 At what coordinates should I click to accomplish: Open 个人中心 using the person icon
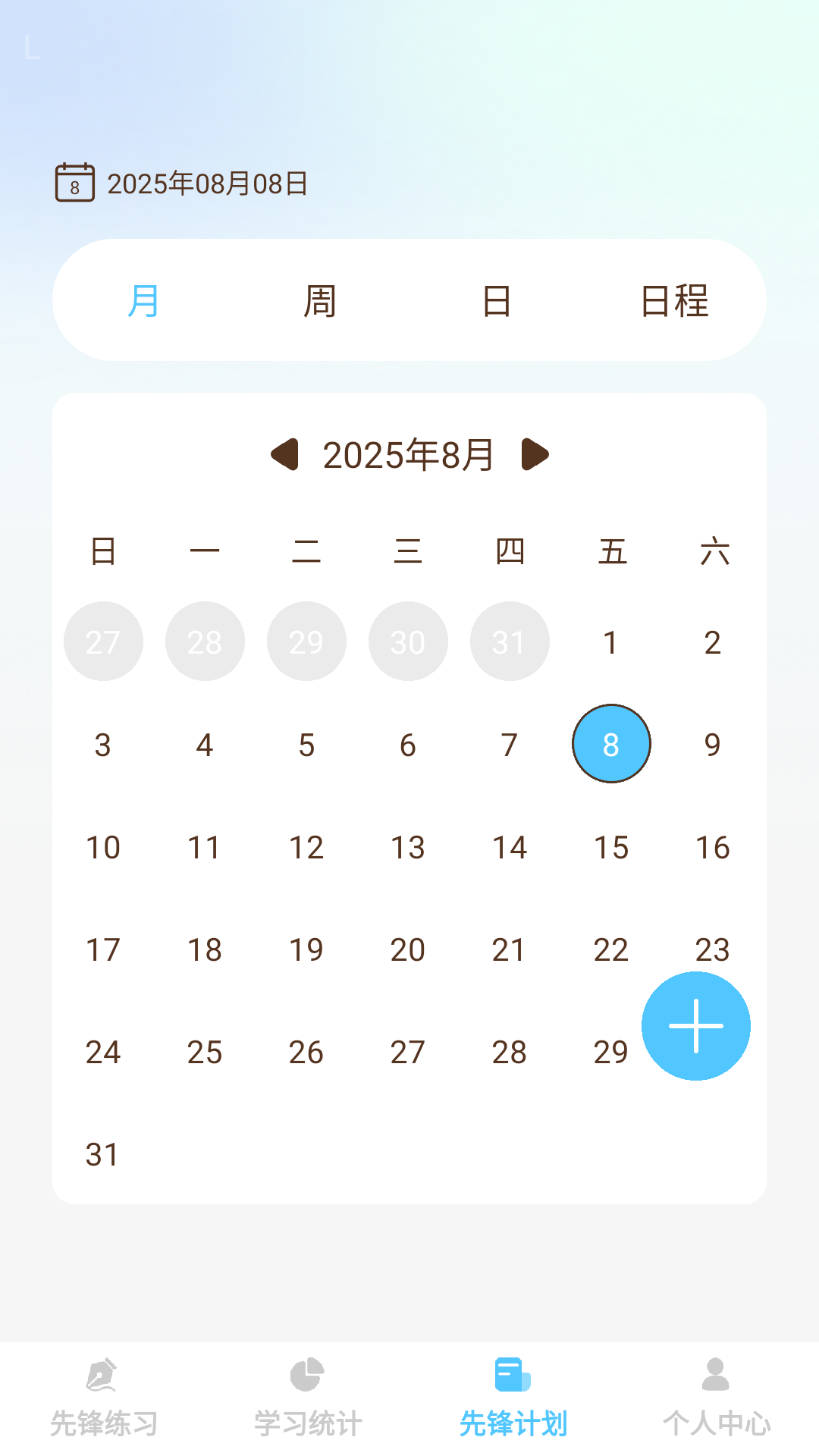(714, 1374)
